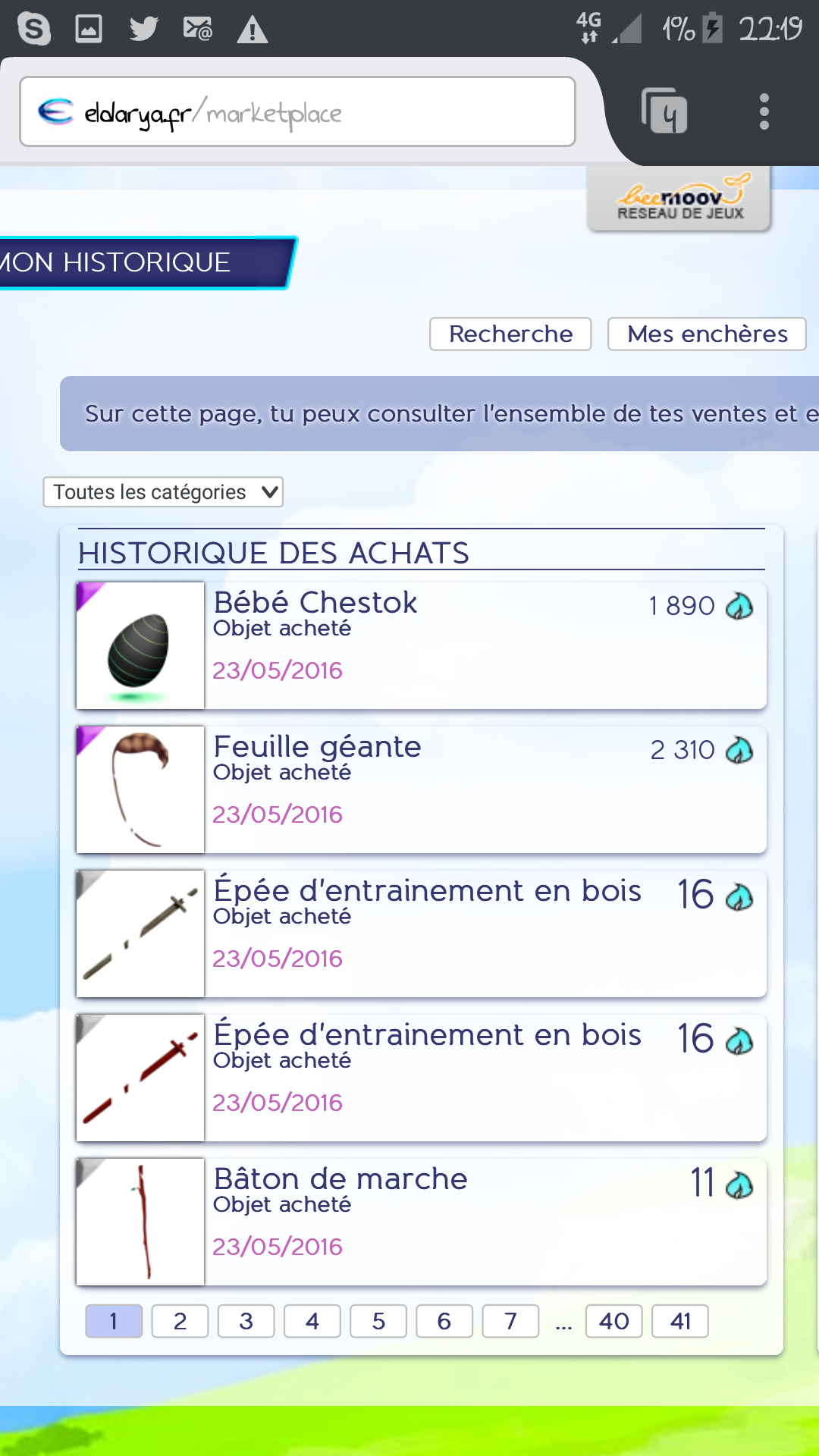Select page 4 in pagination
Viewport: 819px width, 1456px height.
(x=312, y=1321)
